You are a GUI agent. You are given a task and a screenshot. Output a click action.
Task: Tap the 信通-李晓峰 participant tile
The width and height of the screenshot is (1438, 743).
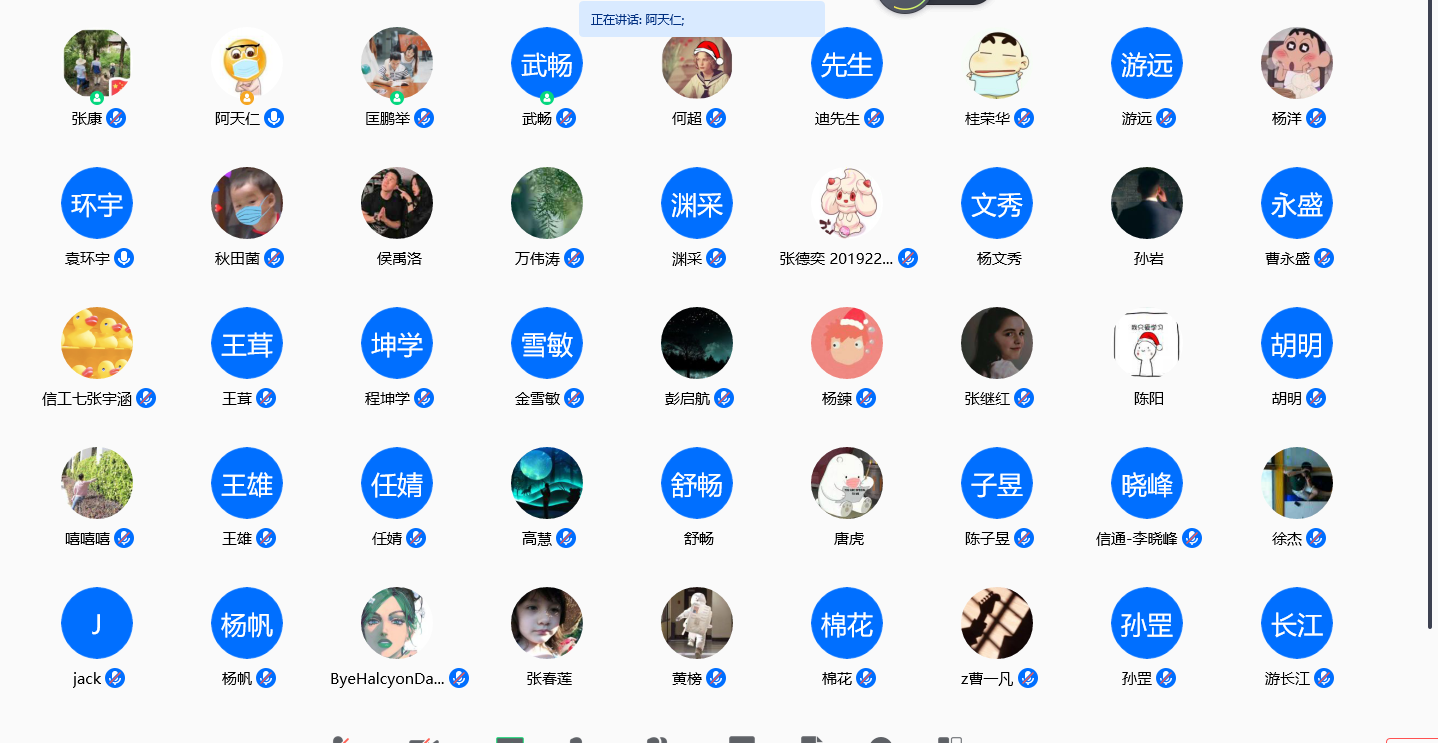pyautogui.click(x=1147, y=484)
